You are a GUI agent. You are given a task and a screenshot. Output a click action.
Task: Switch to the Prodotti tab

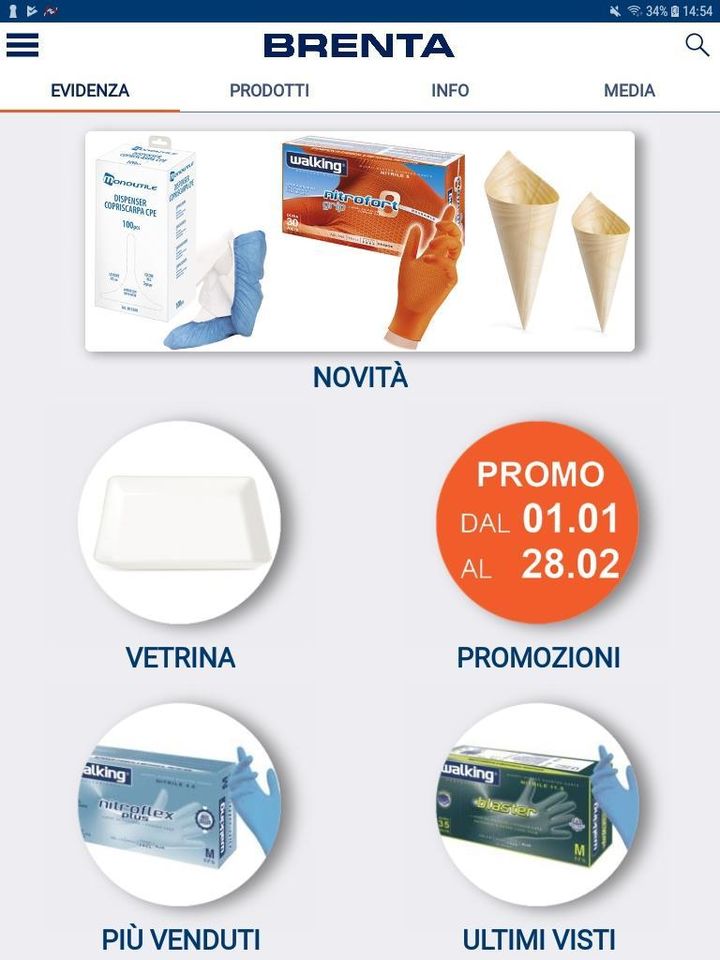point(269,90)
